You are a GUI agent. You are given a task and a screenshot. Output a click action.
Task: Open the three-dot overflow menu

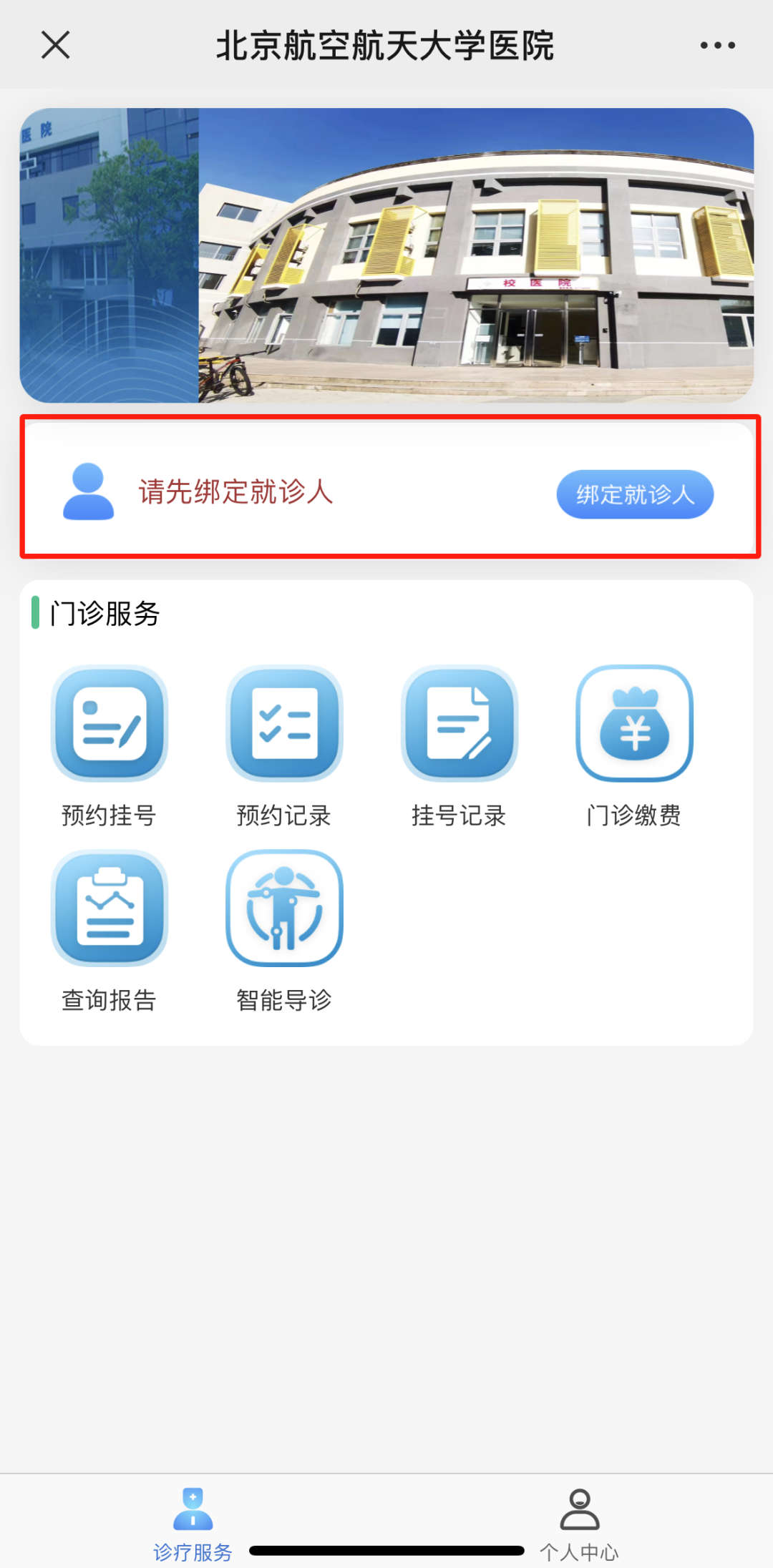click(717, 45)
